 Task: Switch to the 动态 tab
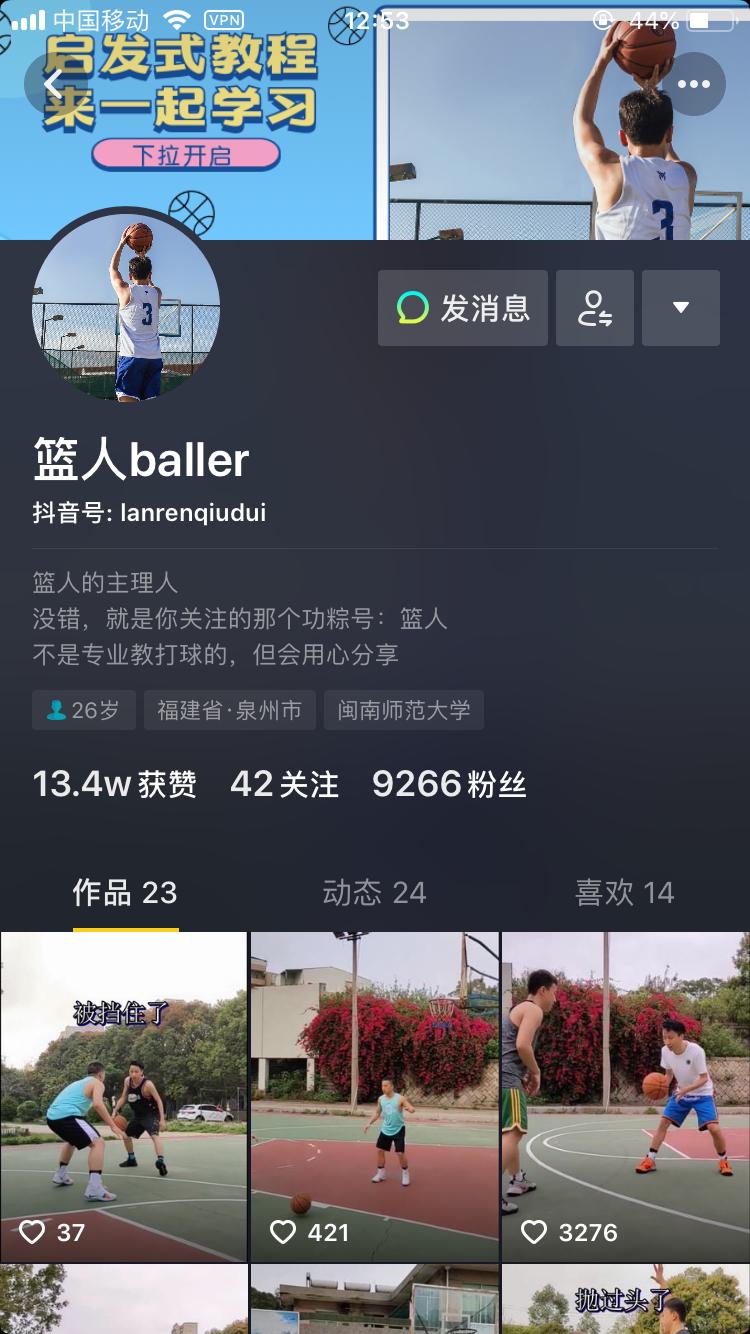click(x=375, y=893)
